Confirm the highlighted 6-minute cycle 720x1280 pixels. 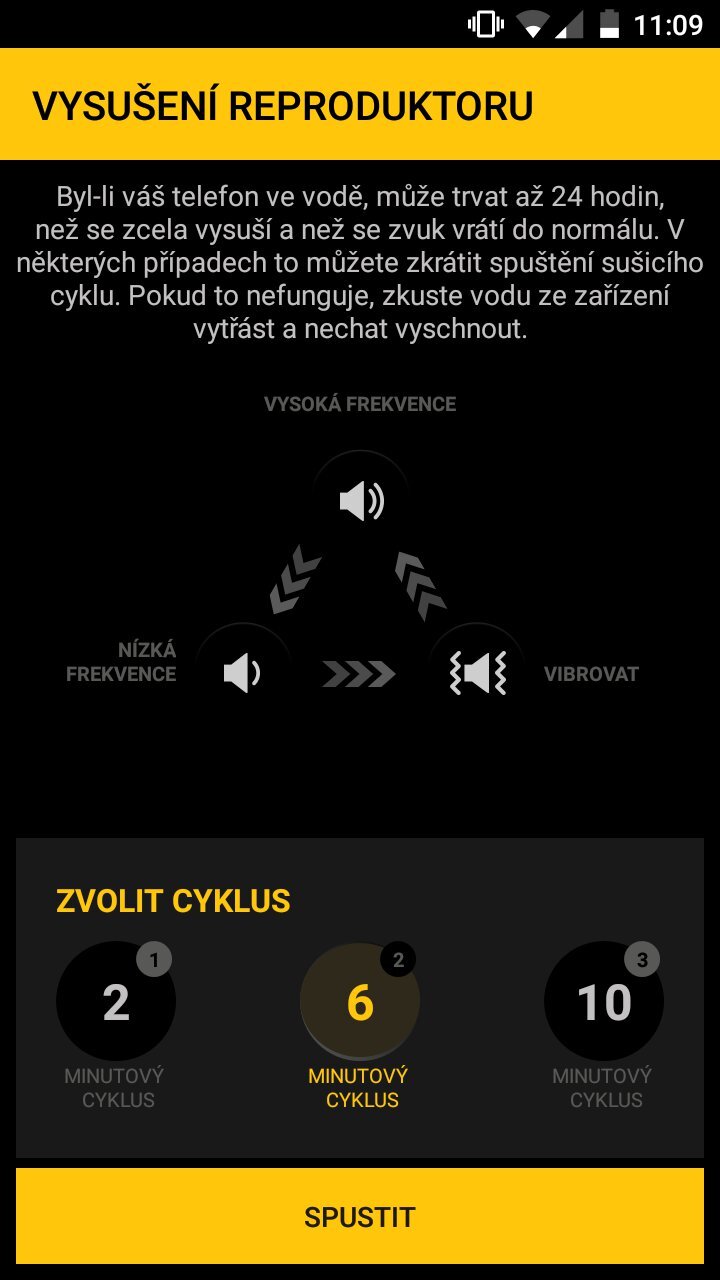coord(360,1000)
